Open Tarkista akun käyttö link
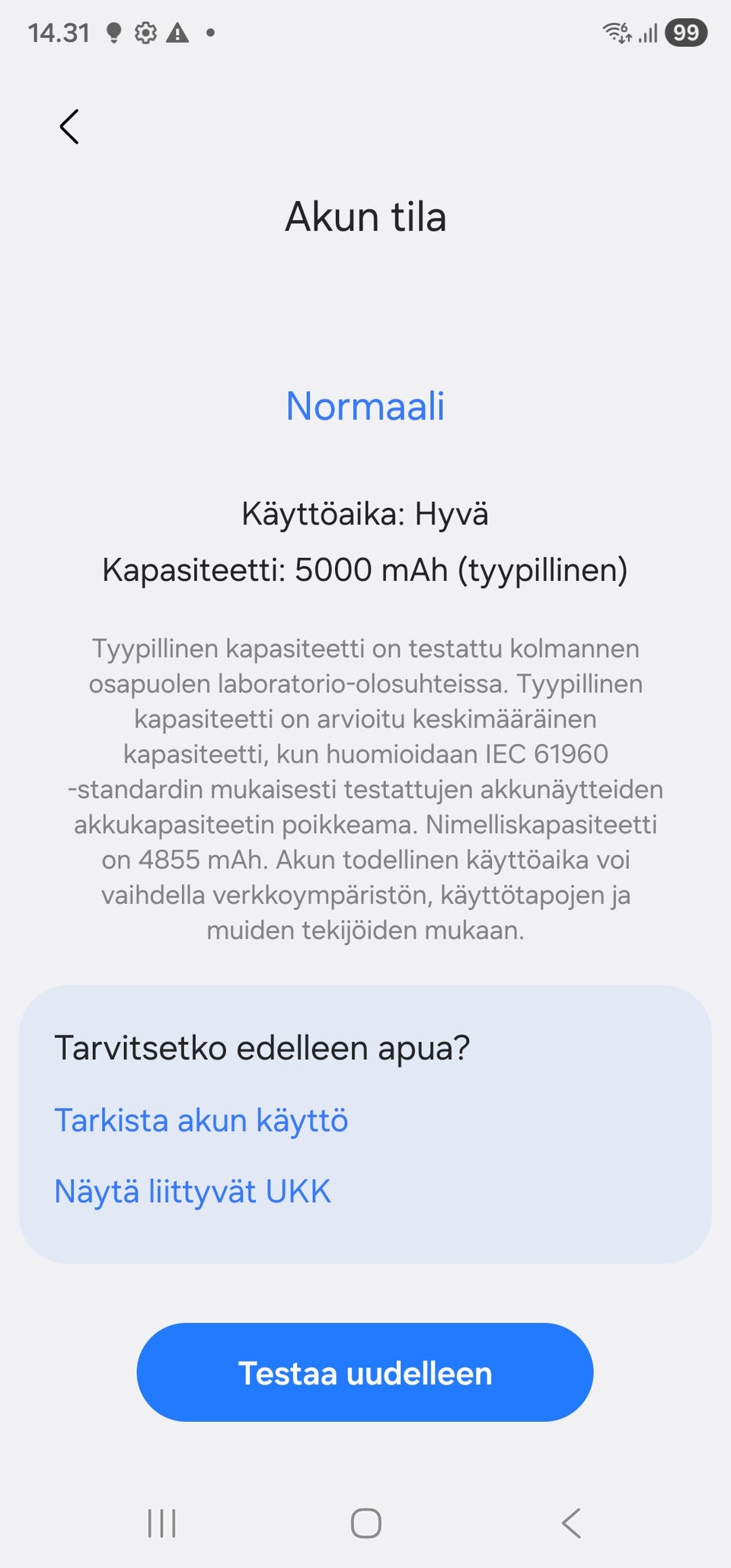Viewport: 731px width, 1568px height. click(200, 1120)
